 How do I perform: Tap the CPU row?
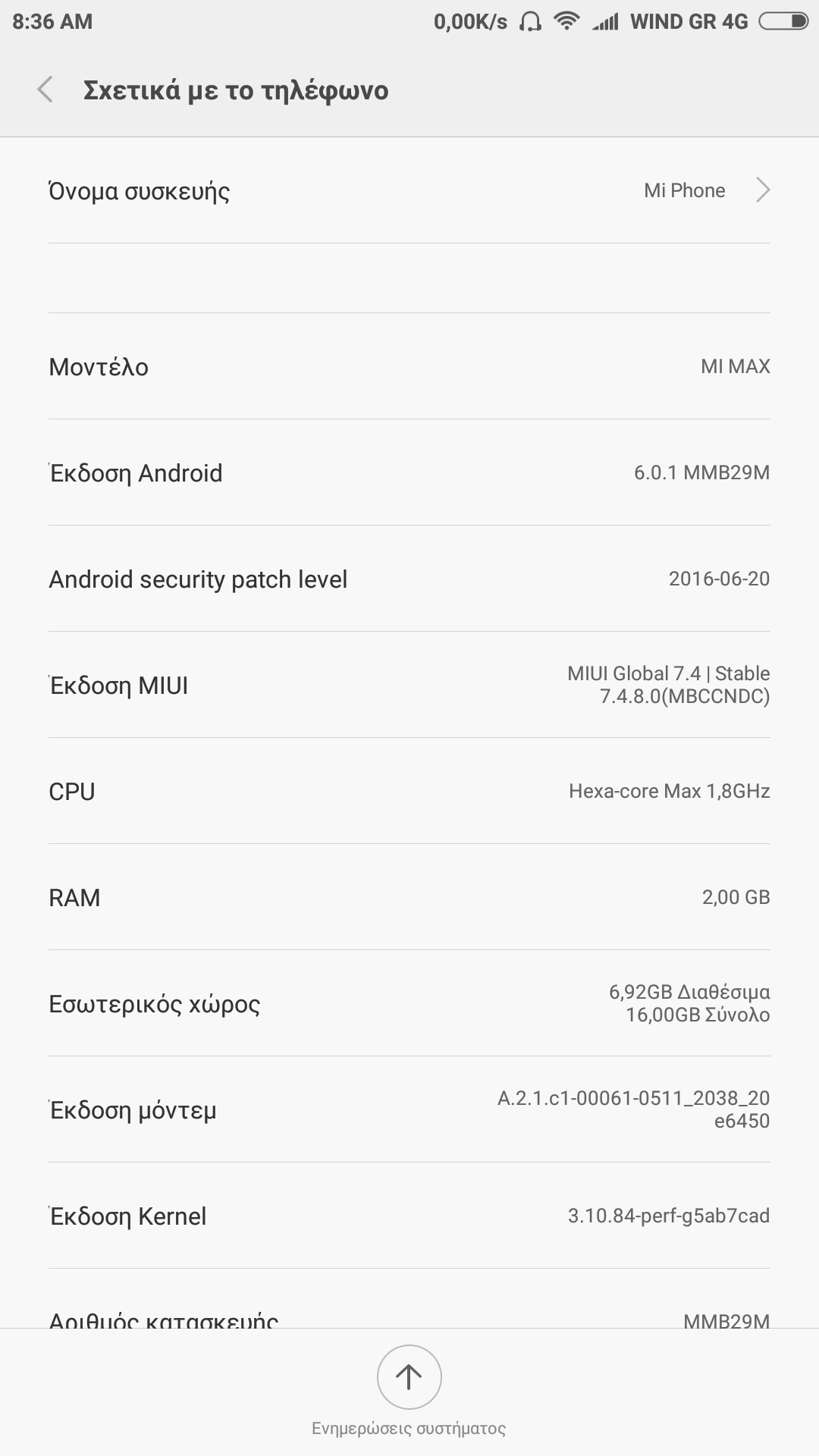(x=409, y=791)
